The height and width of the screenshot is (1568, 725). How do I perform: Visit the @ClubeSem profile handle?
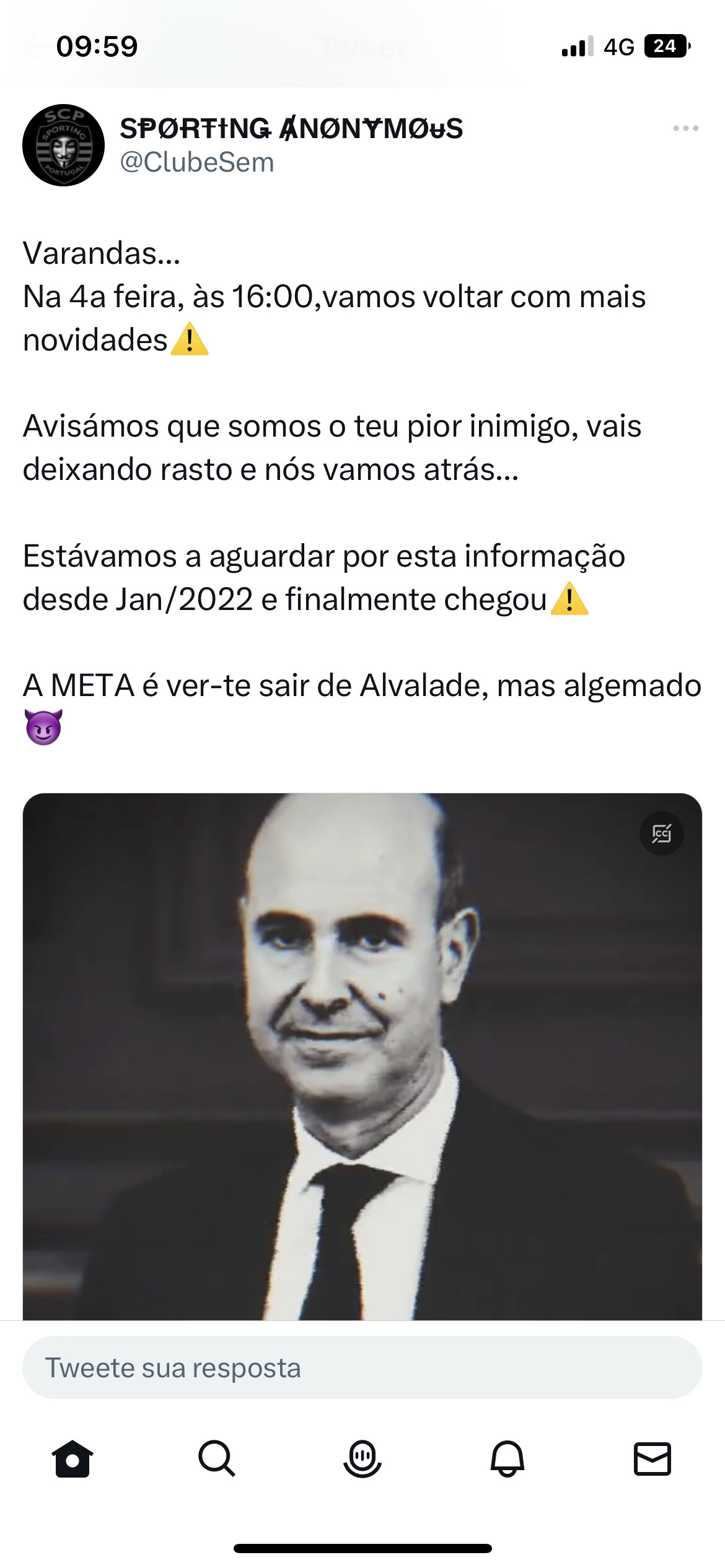coord(196,162)
